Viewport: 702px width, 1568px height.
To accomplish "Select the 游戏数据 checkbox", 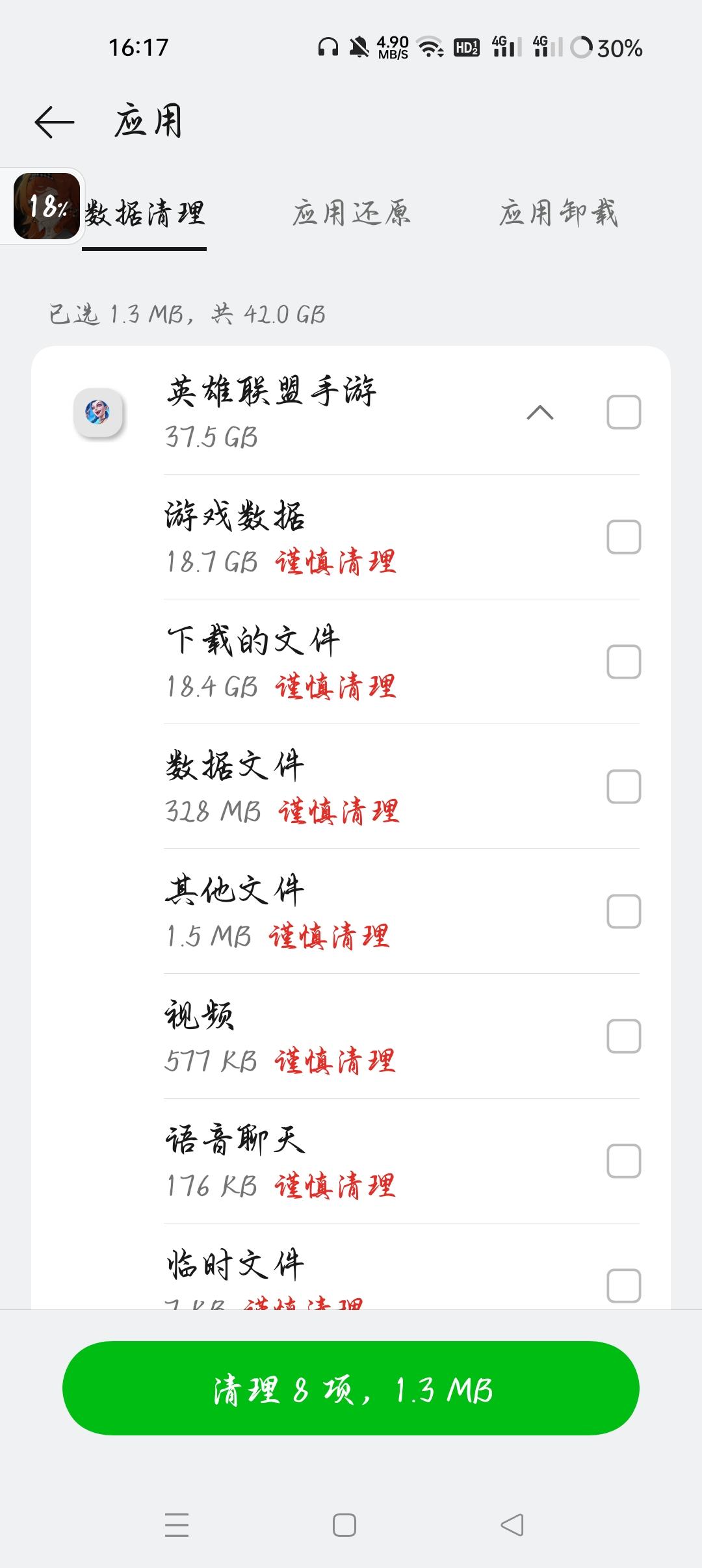I will point(623,537).
